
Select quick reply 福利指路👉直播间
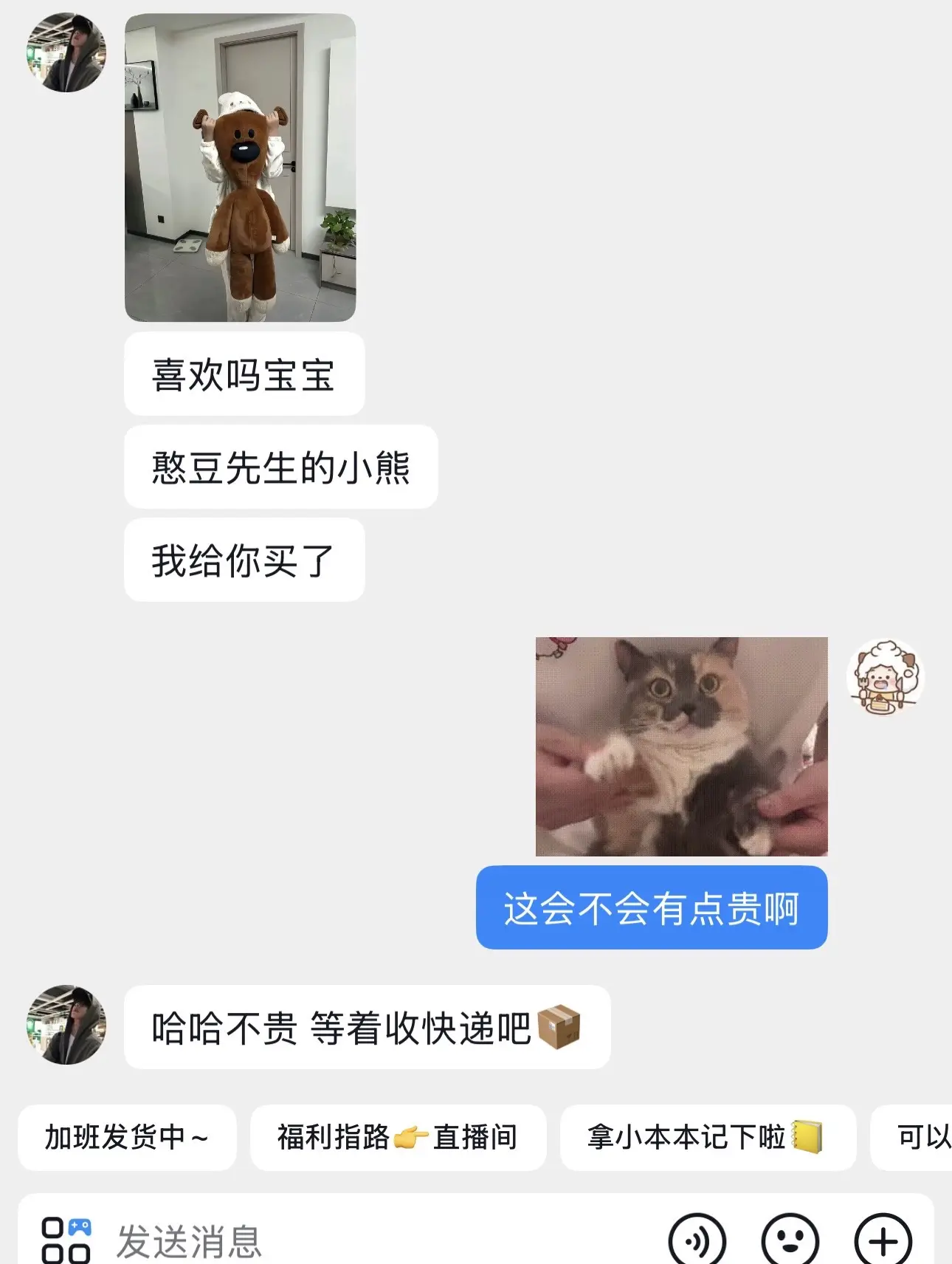click(x=399, y=1137)
